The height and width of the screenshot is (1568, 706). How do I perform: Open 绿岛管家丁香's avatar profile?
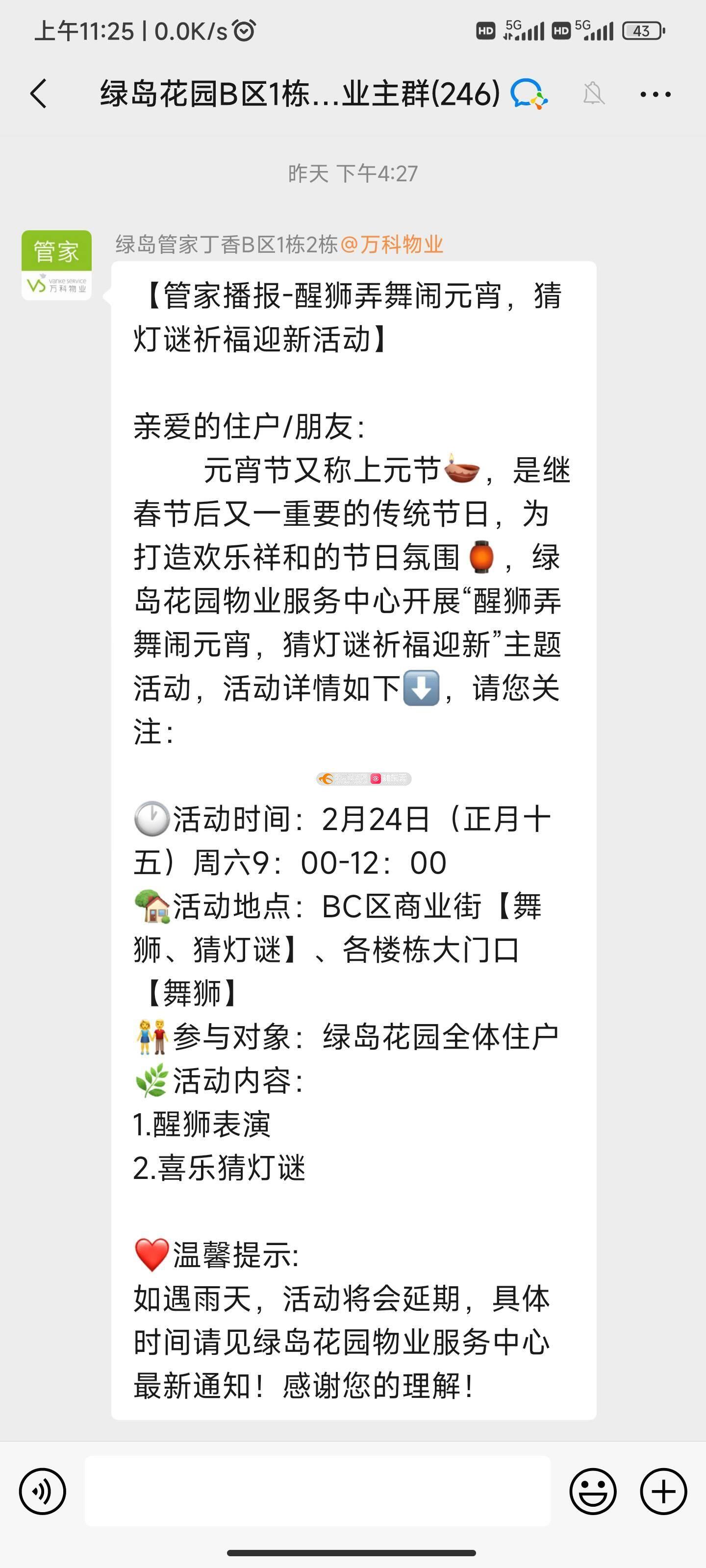tap(57, 266)
